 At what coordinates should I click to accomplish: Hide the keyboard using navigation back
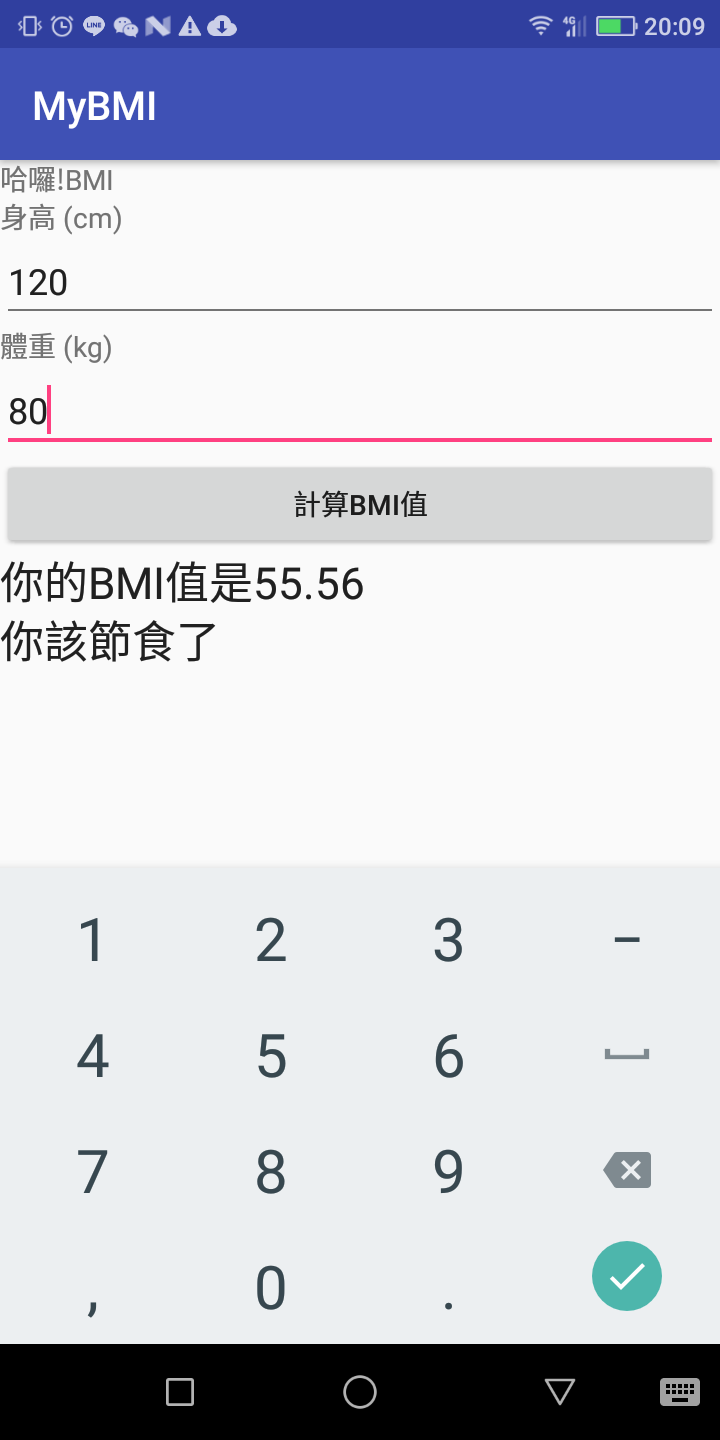560,1391
